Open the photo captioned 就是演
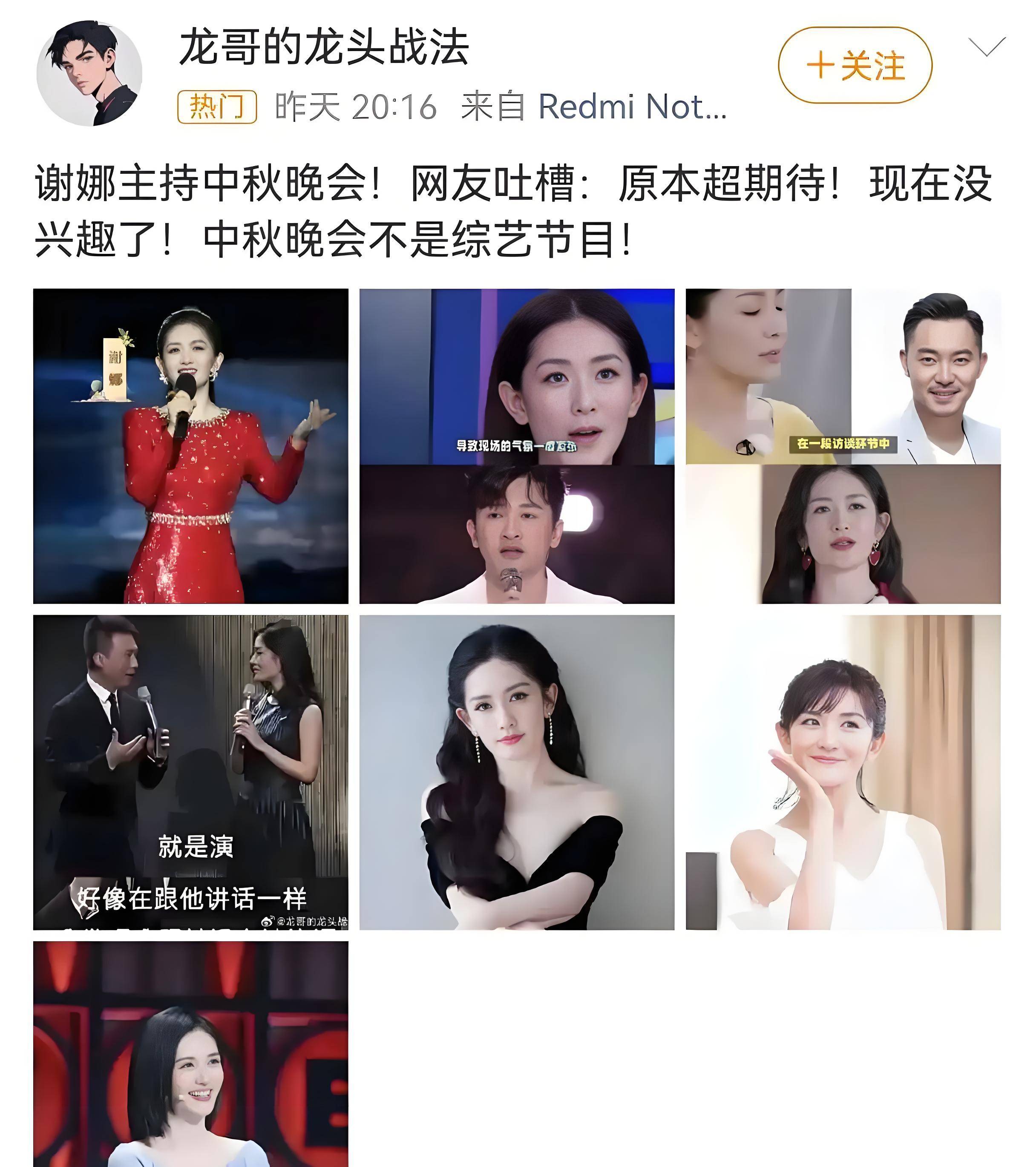Screen dimensions: 1036x1167 191,772
